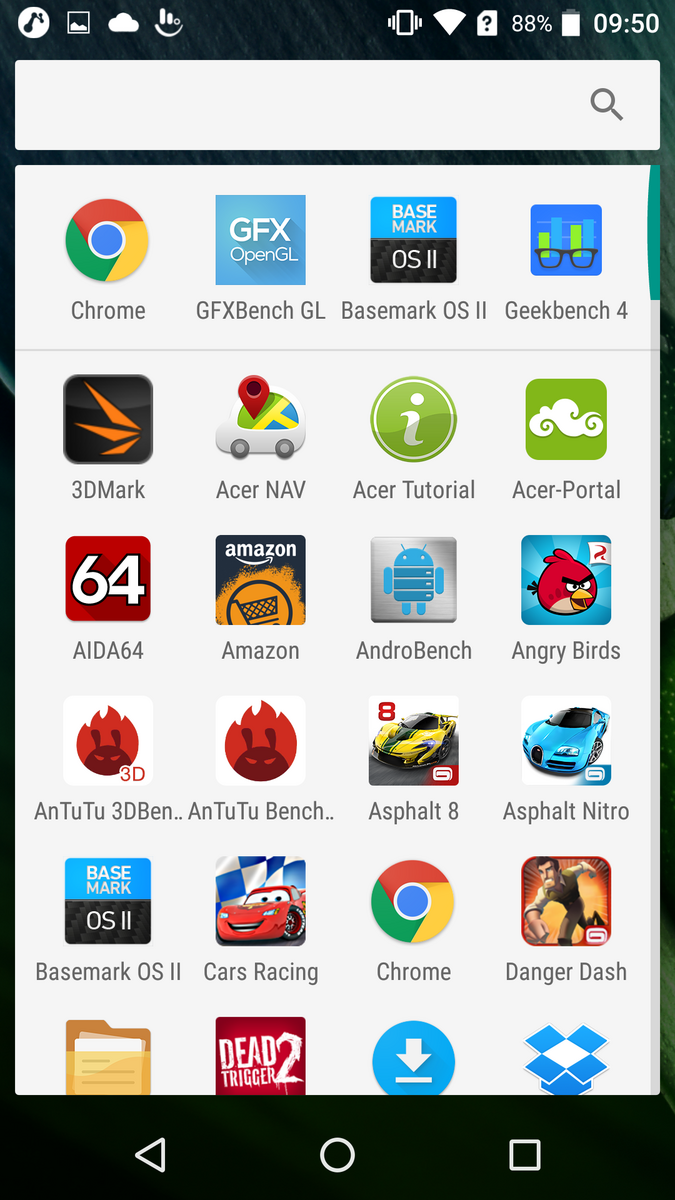Launch Cars Racing game

[260, 901]
